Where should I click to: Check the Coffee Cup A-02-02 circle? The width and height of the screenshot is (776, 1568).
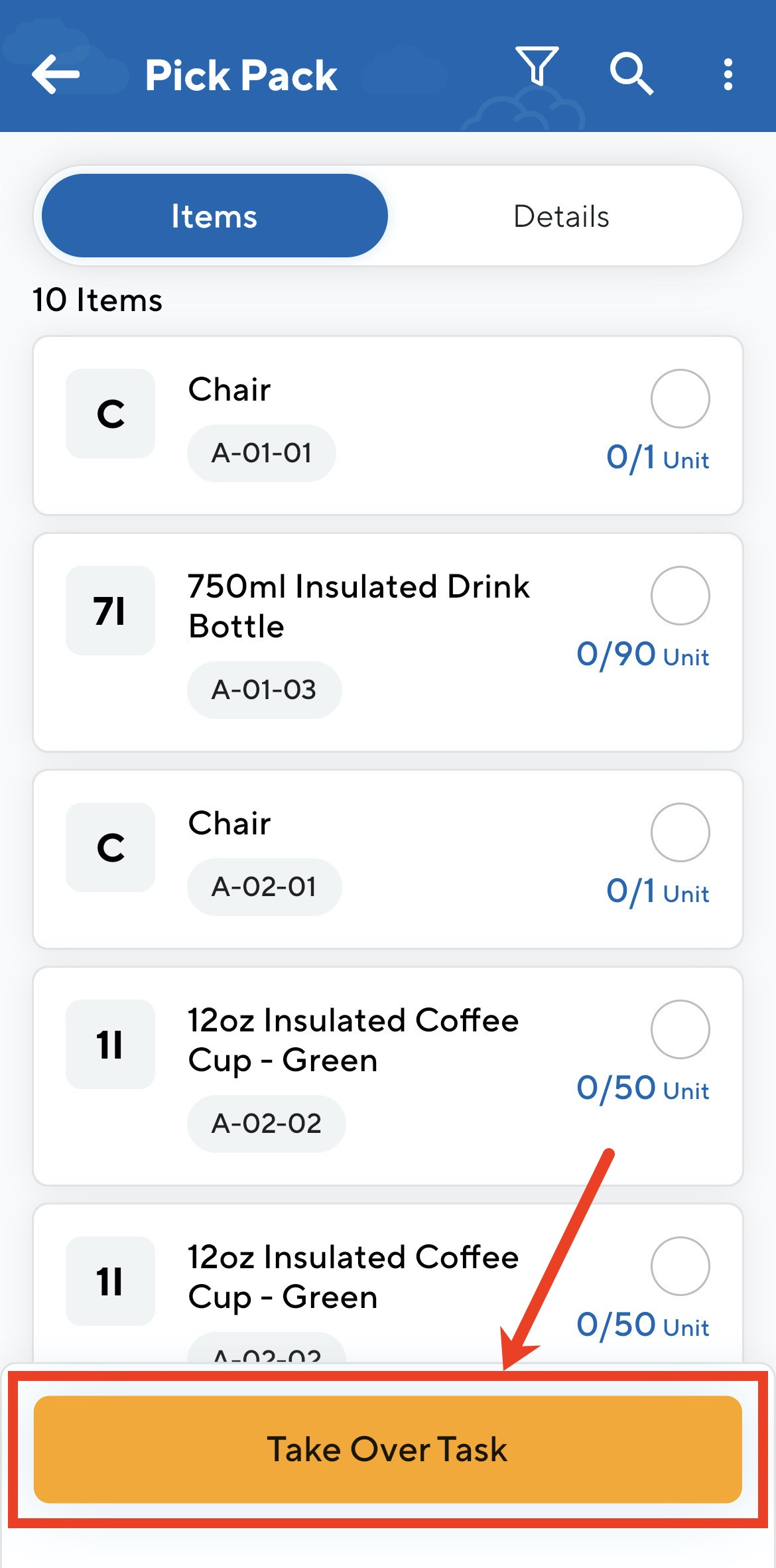pyautogui.click(x=679, y=1030)
